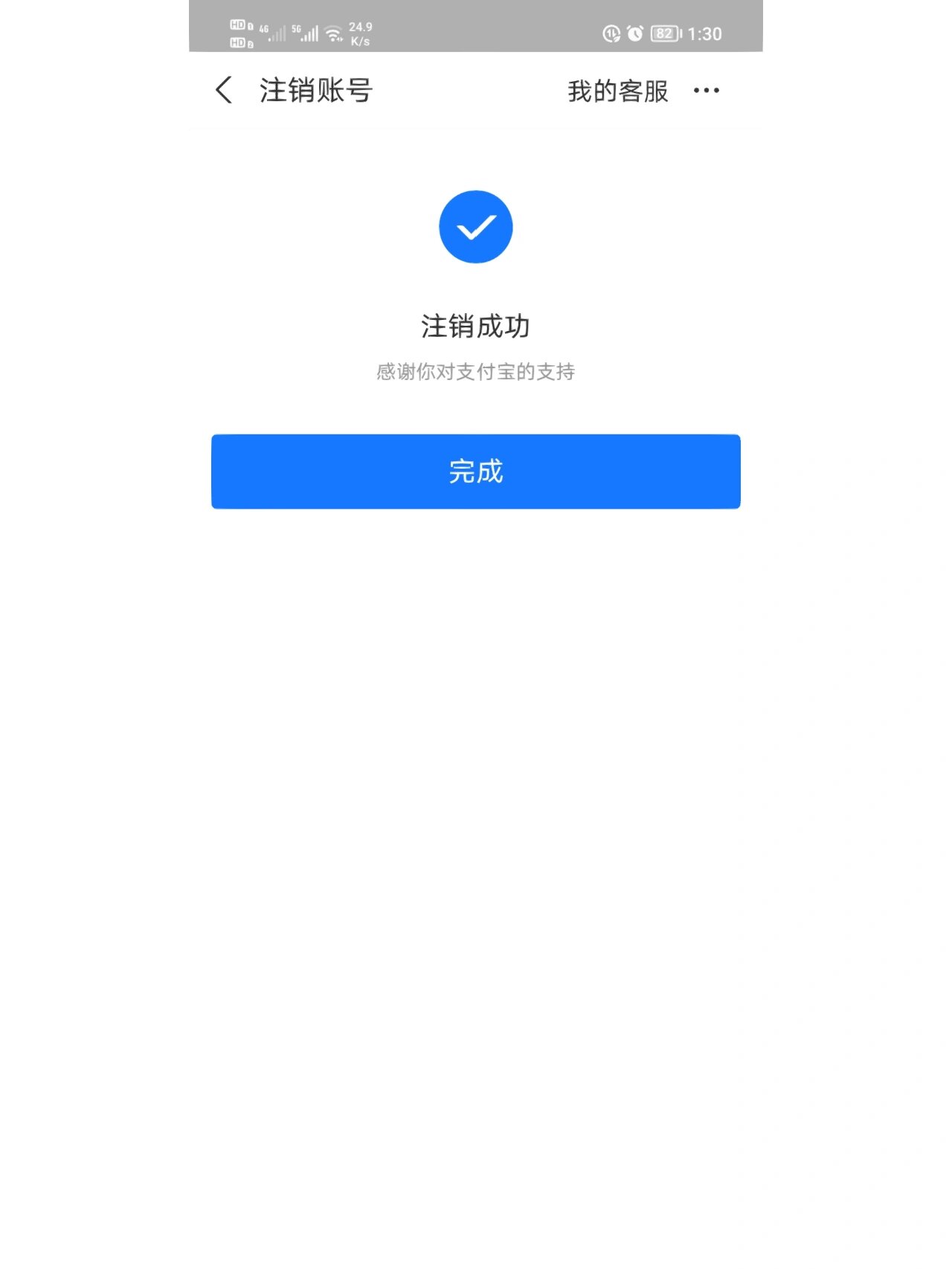Open more actions via the ellipsis menu

click(705, 90)
